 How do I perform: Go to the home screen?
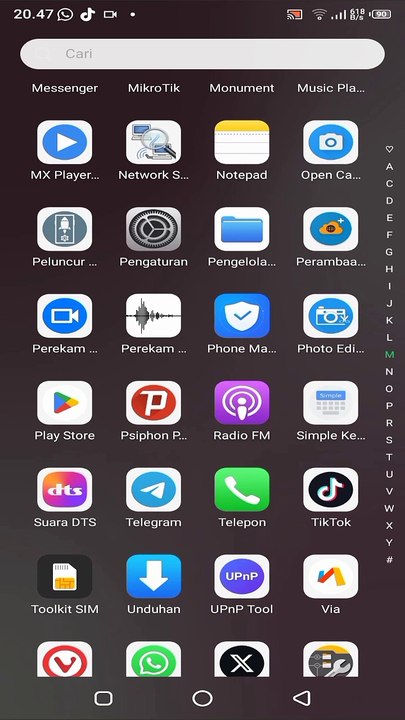202,698
